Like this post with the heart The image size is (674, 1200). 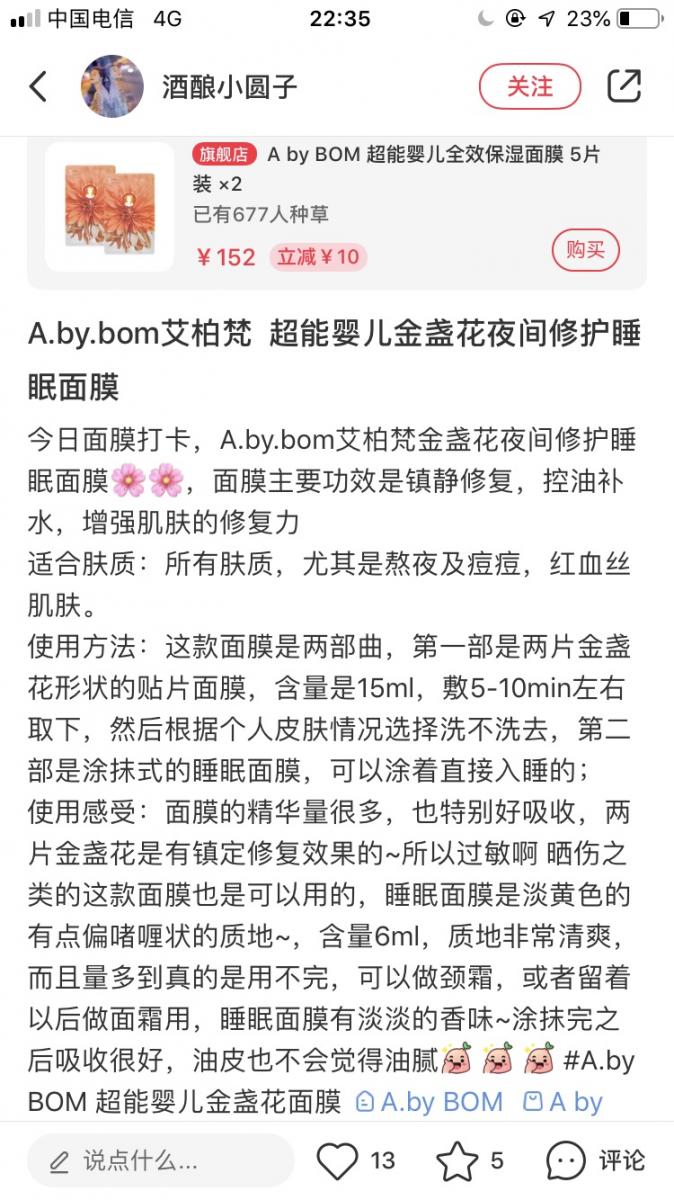[x=338, y=1161]
